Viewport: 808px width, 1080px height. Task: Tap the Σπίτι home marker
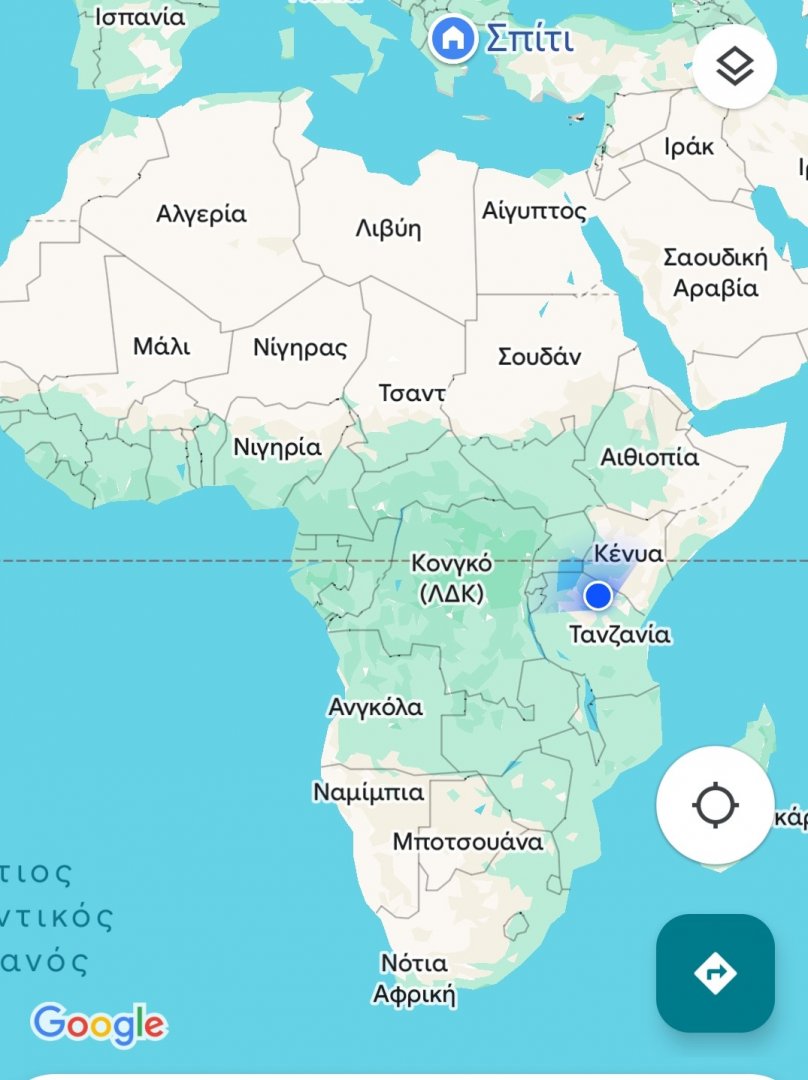453,39
